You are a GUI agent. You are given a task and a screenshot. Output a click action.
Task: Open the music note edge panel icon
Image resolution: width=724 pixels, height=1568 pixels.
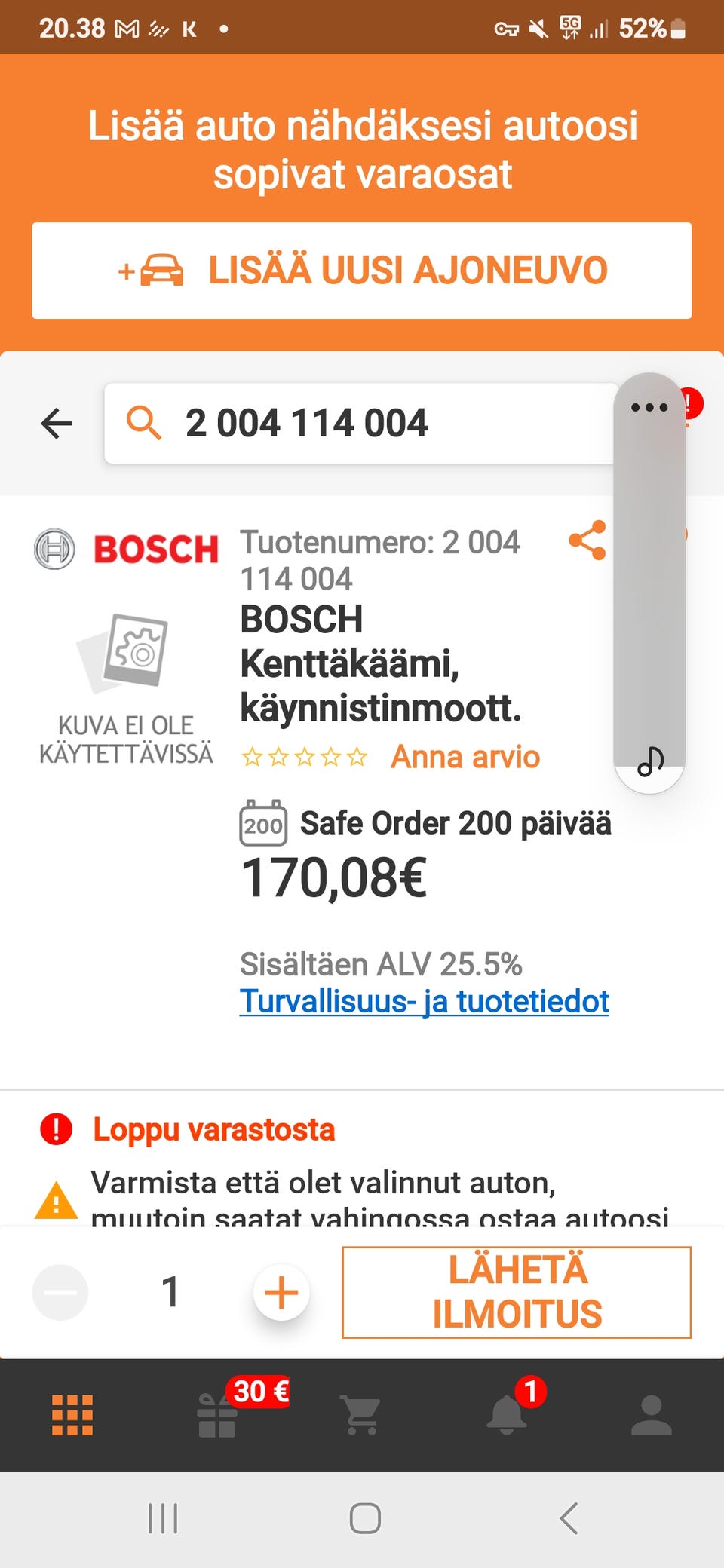click(x=650, y=763)
